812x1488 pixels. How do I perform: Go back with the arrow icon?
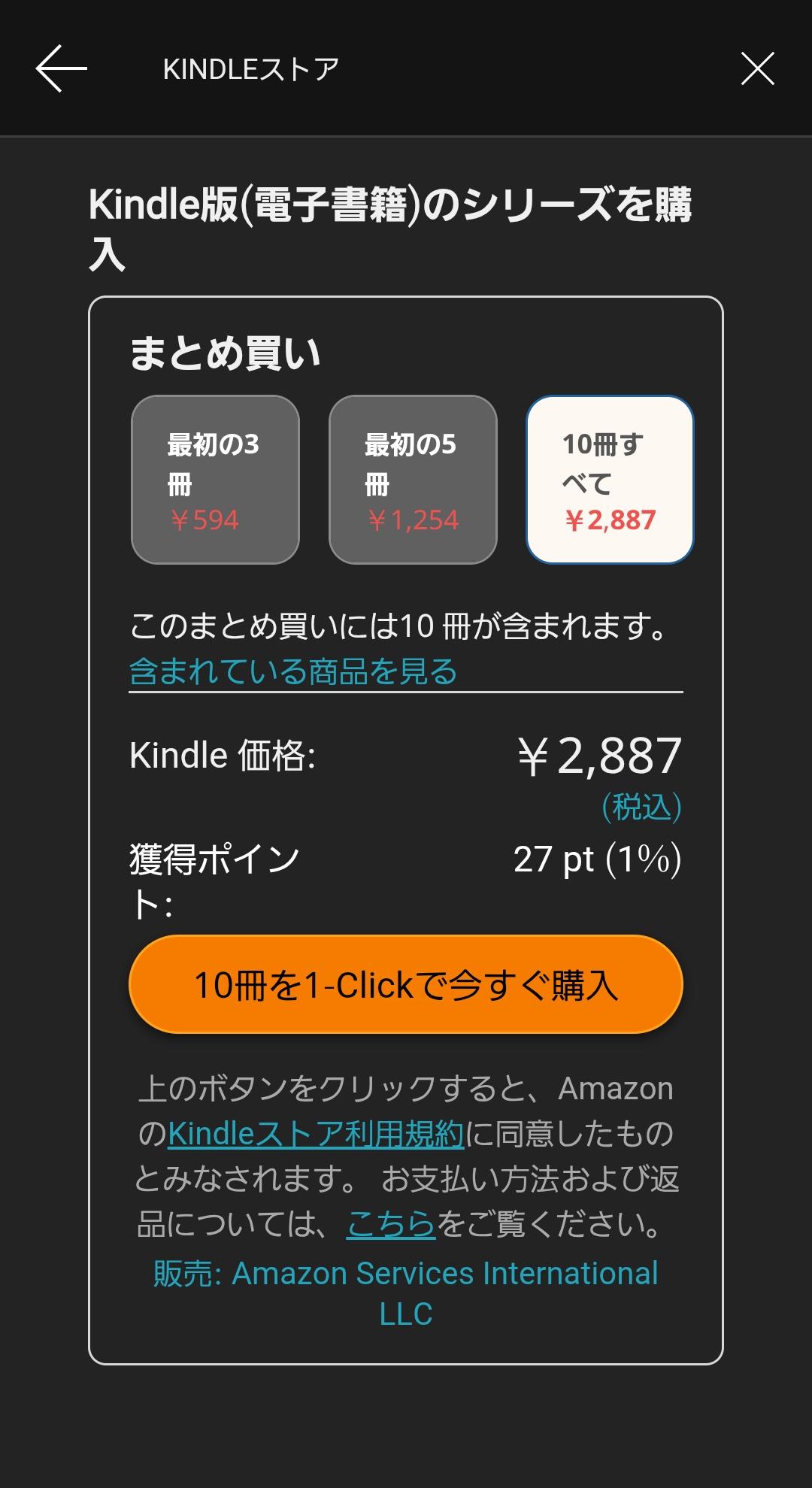61,68
